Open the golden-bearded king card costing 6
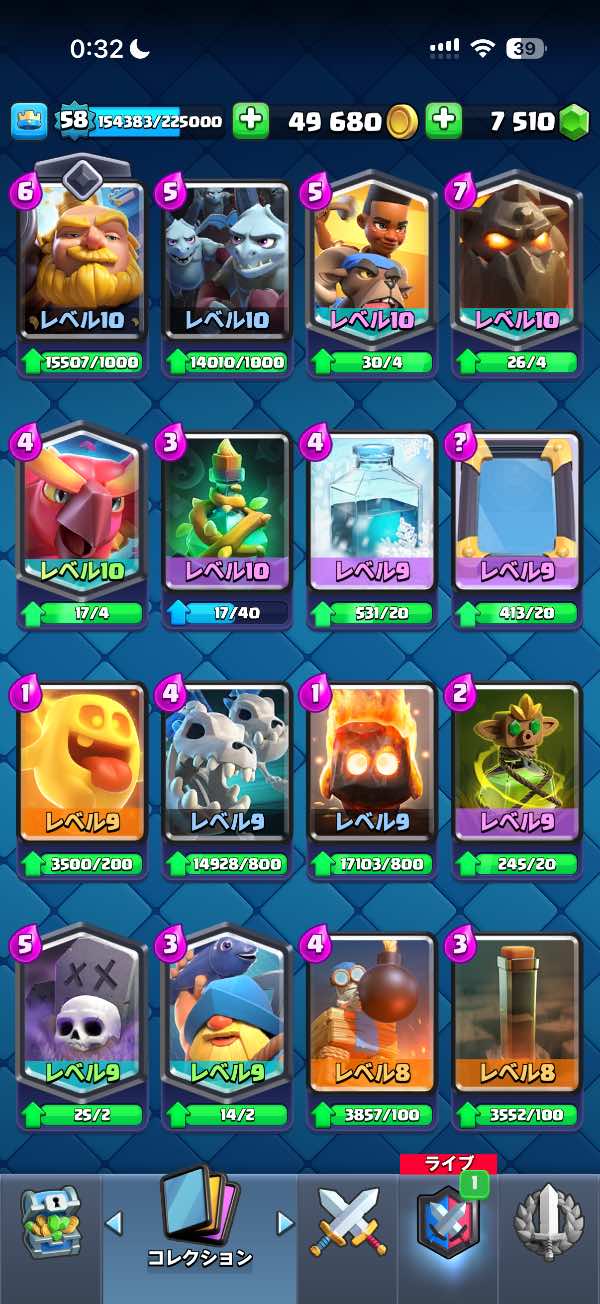This screenshot has height=1304, width=600. [80, 262]
